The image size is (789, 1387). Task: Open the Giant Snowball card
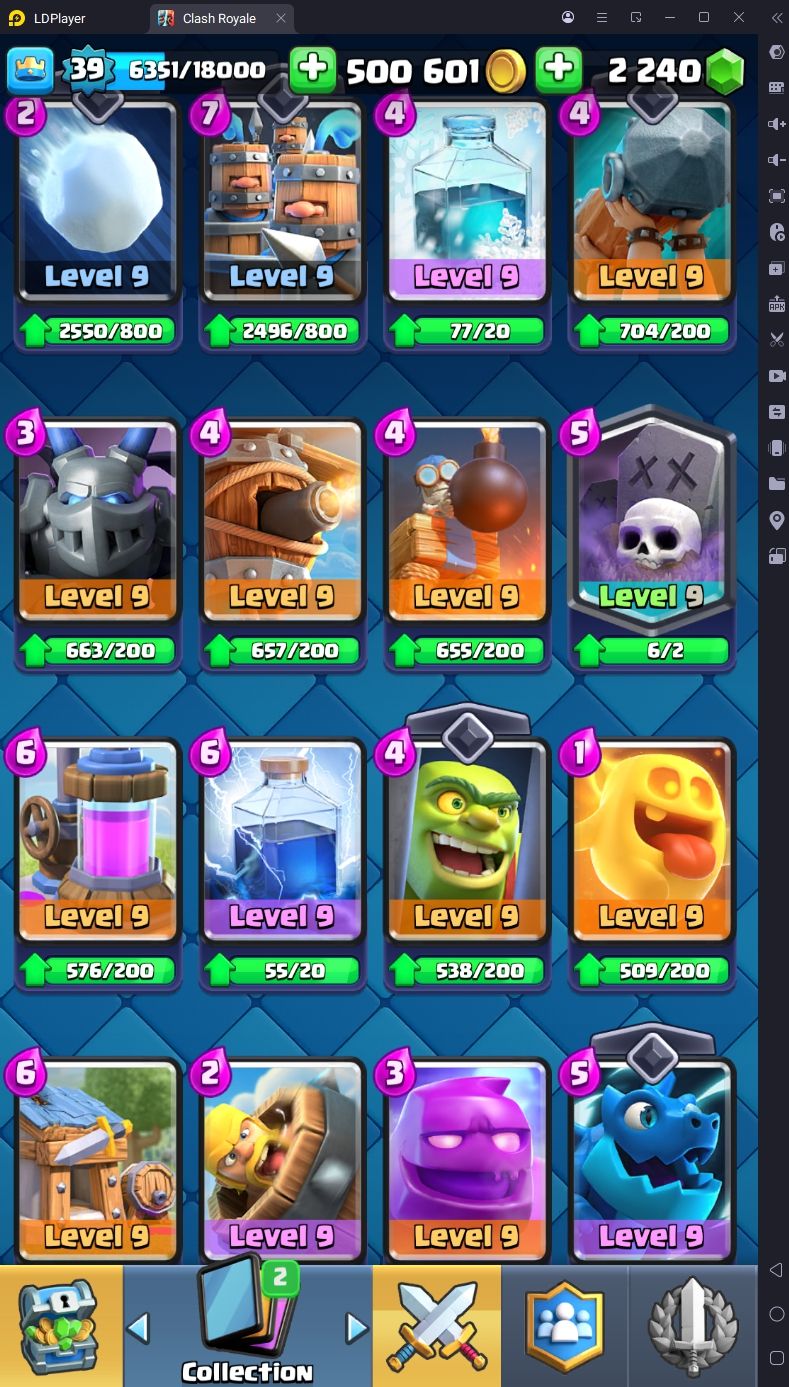coord(97,200)
